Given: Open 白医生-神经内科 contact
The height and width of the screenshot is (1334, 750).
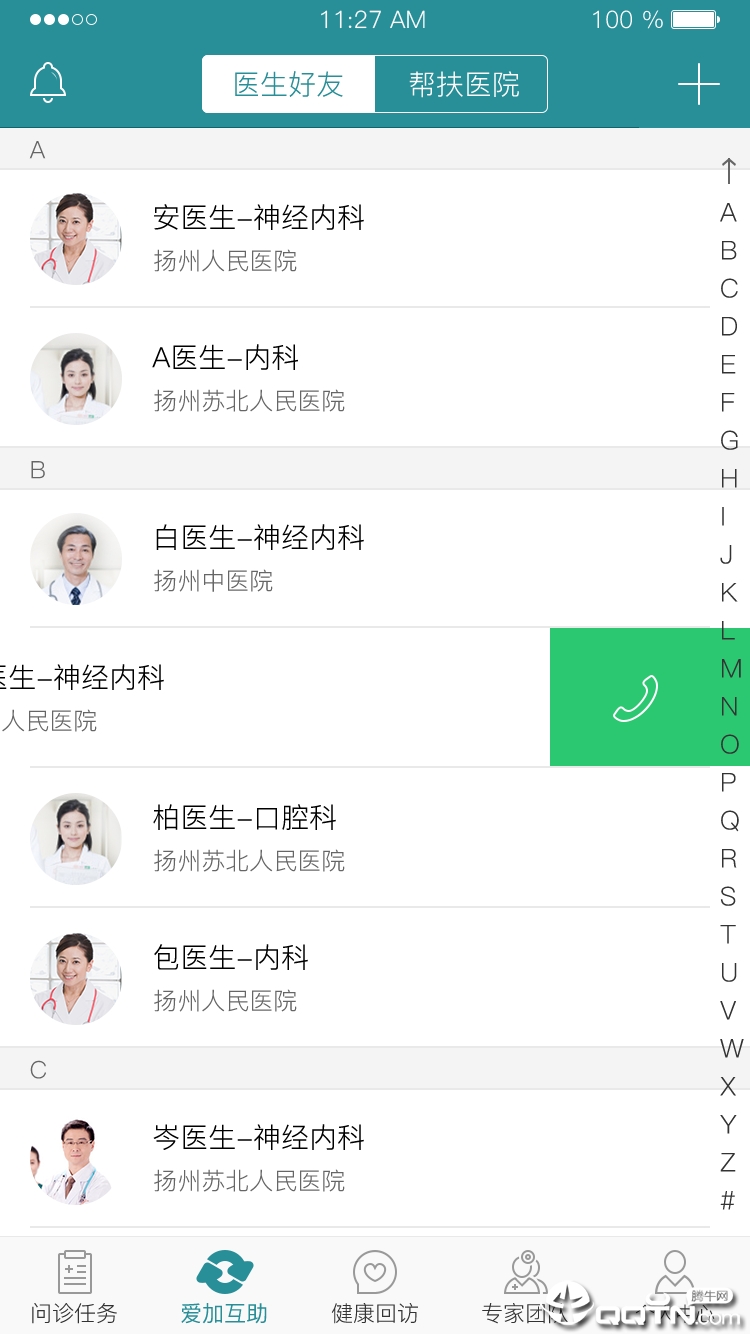Looking at the screenshot, I should point(258,558).
